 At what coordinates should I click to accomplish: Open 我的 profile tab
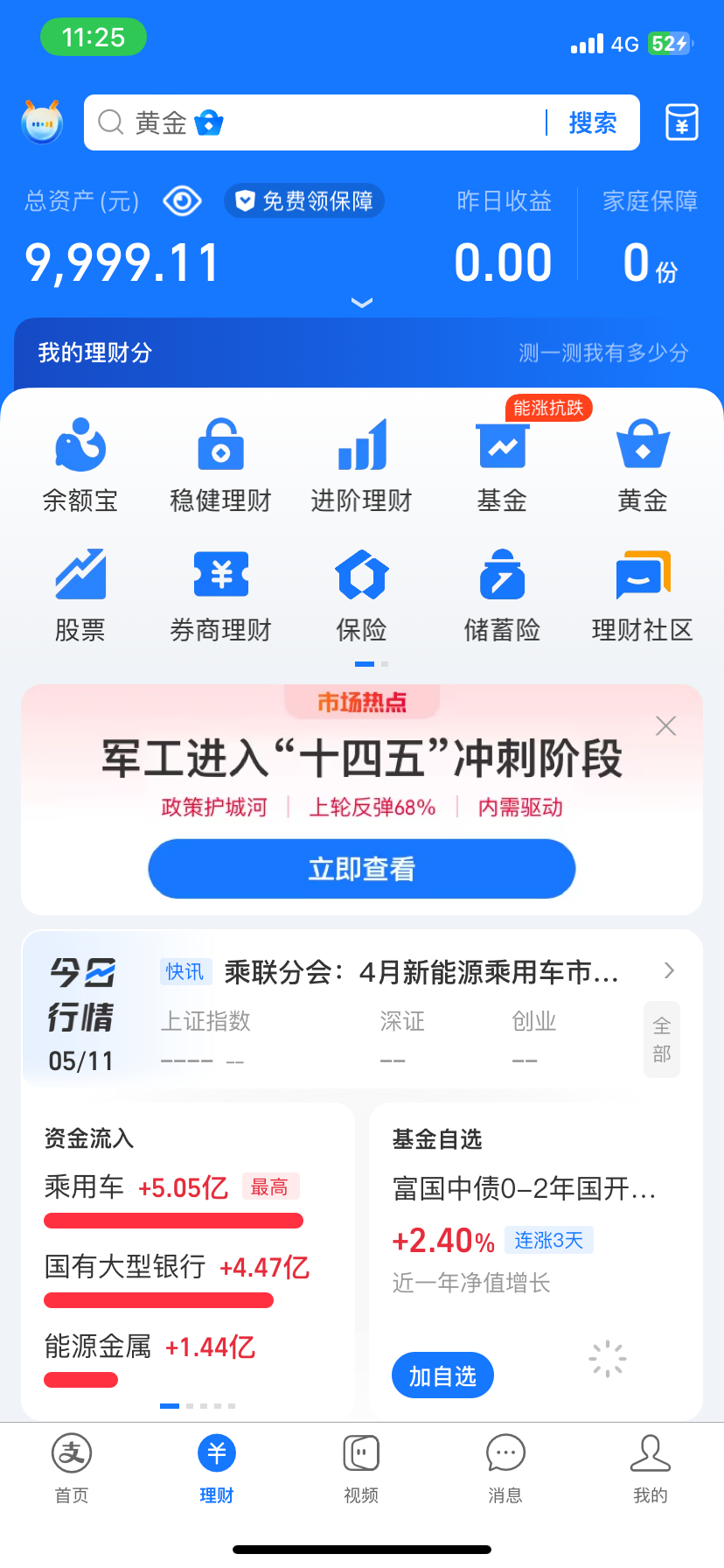coord(650,1468)
